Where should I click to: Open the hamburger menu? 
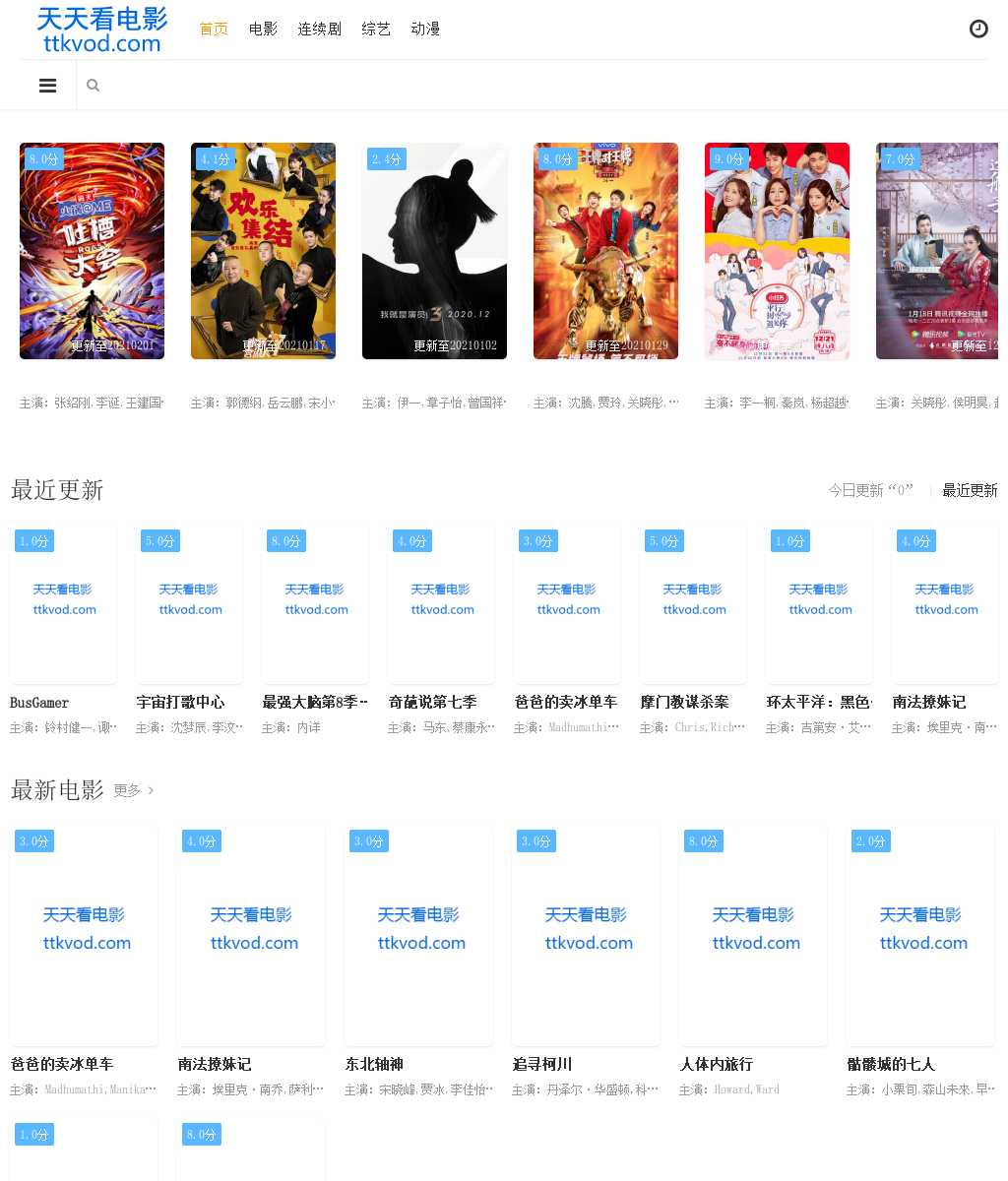(x=47, y=86)
